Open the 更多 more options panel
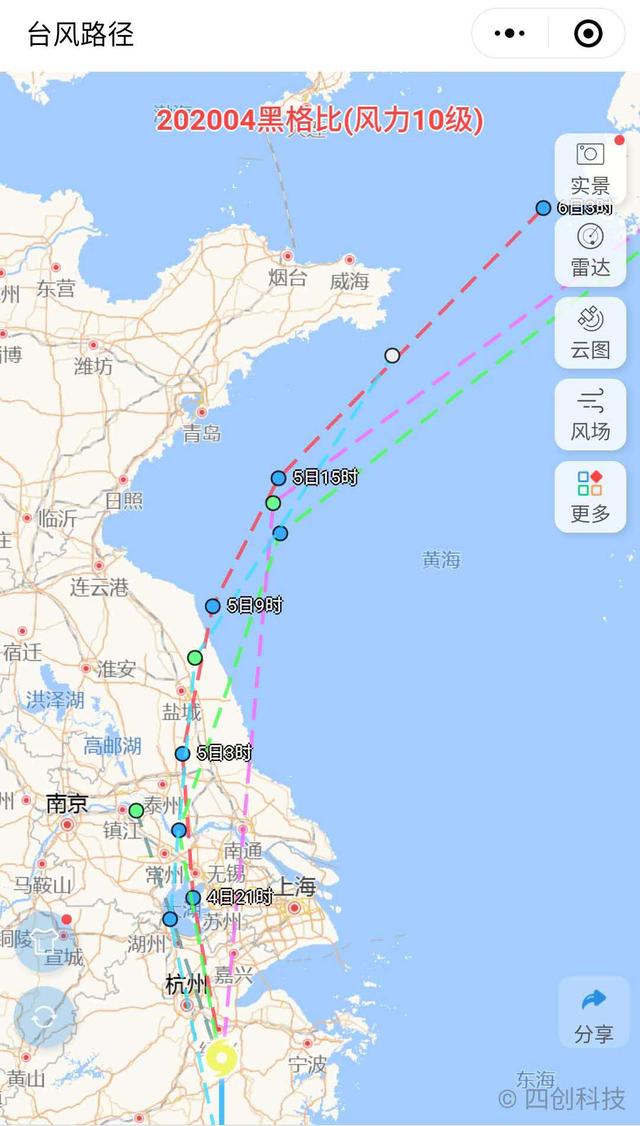This screenshot has height=1126, width=640. pos(590,497)
